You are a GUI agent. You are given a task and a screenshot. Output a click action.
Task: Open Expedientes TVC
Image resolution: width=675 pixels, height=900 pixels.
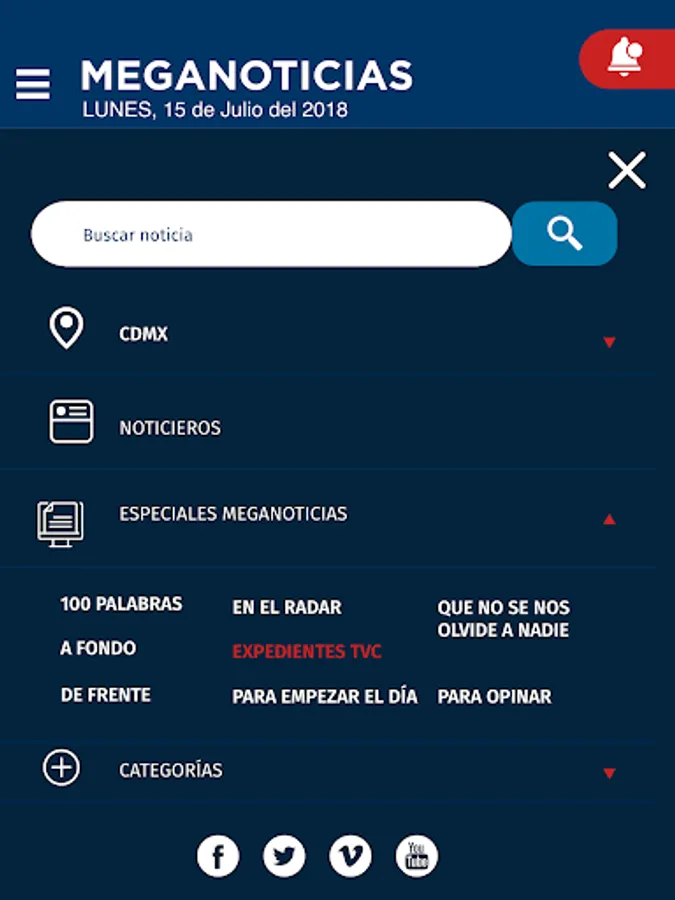point(307,652)
